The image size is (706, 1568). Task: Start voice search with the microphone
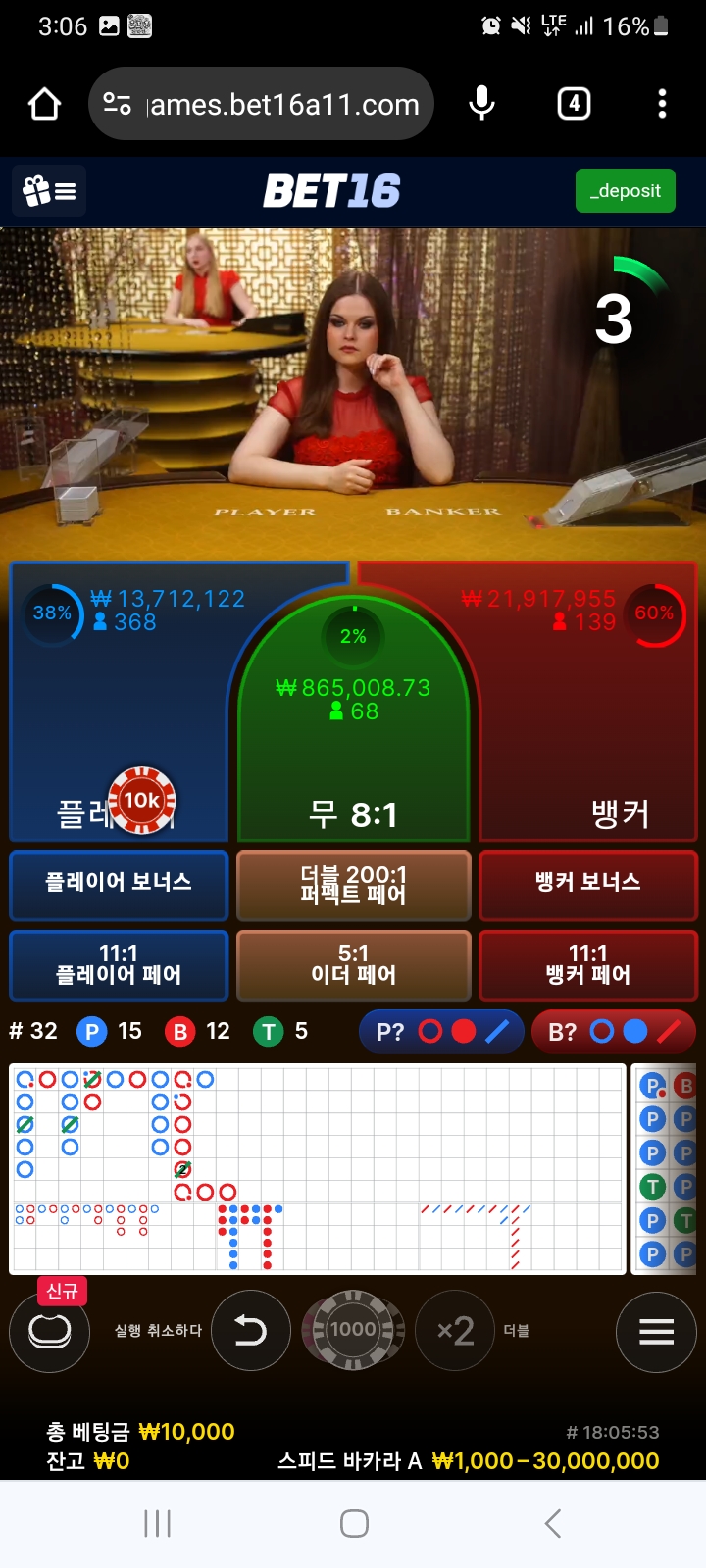pos(481,104)
